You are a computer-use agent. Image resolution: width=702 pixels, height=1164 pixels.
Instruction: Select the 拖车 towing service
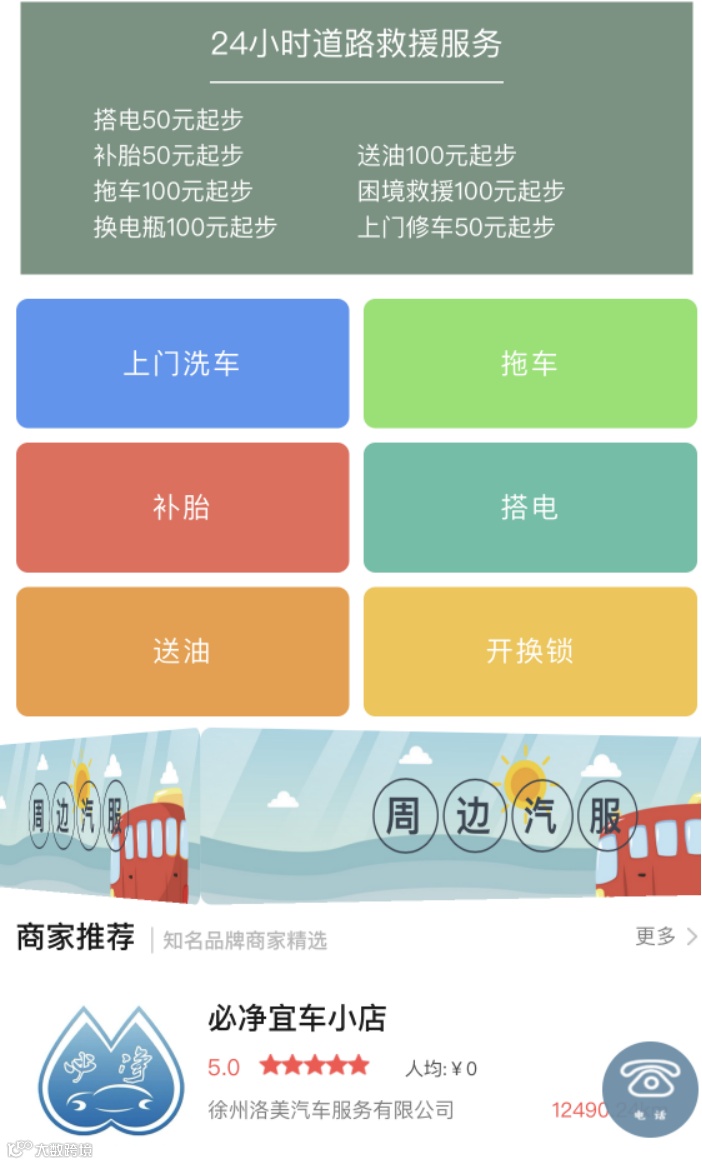pos(530,363)
